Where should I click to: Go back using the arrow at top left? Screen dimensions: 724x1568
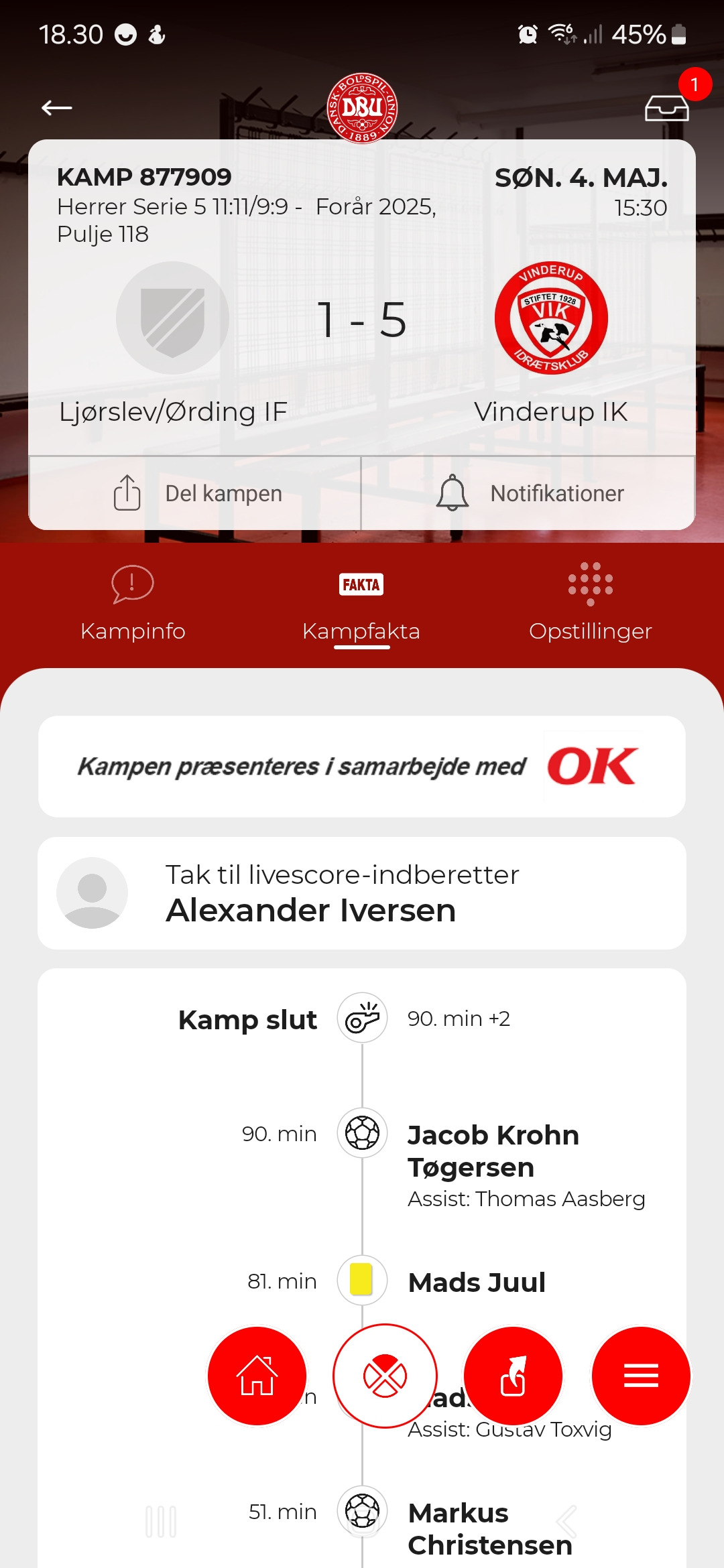click(56, 106)
